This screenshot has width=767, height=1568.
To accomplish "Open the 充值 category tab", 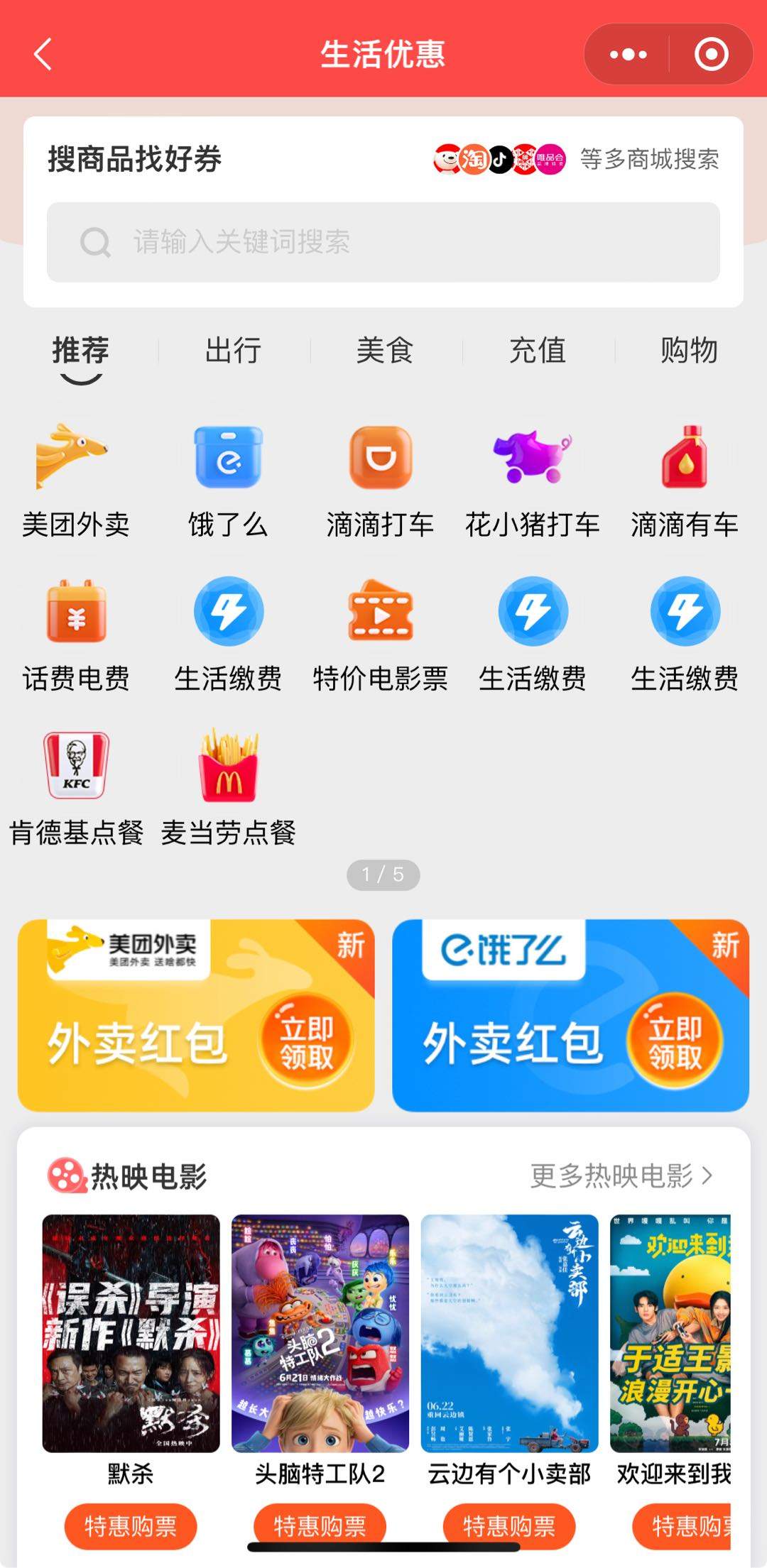I will [539, 350].
